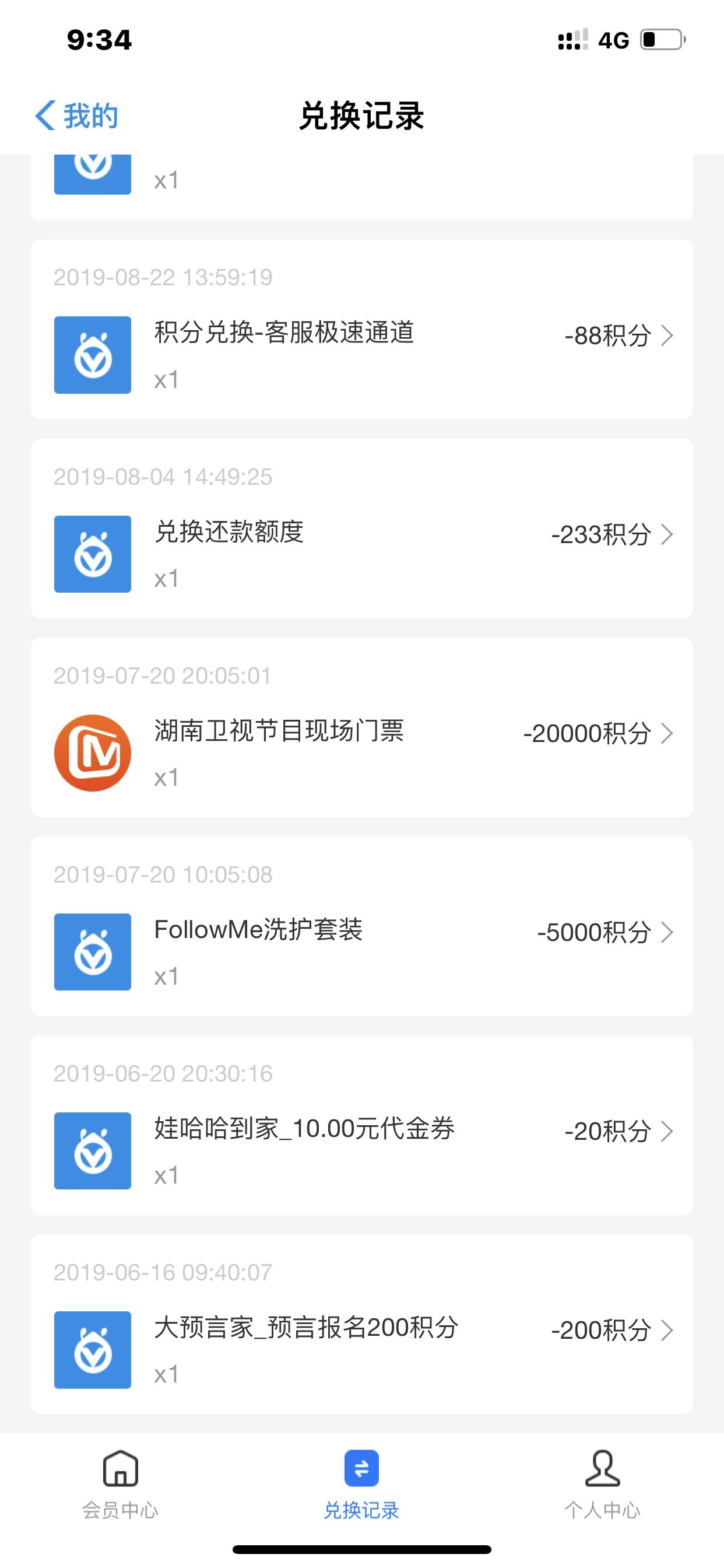The height and width of the screenshot is (1568, 724).
Task: Tap the partially visible top record icon
Action: click(x=92, y=173)
